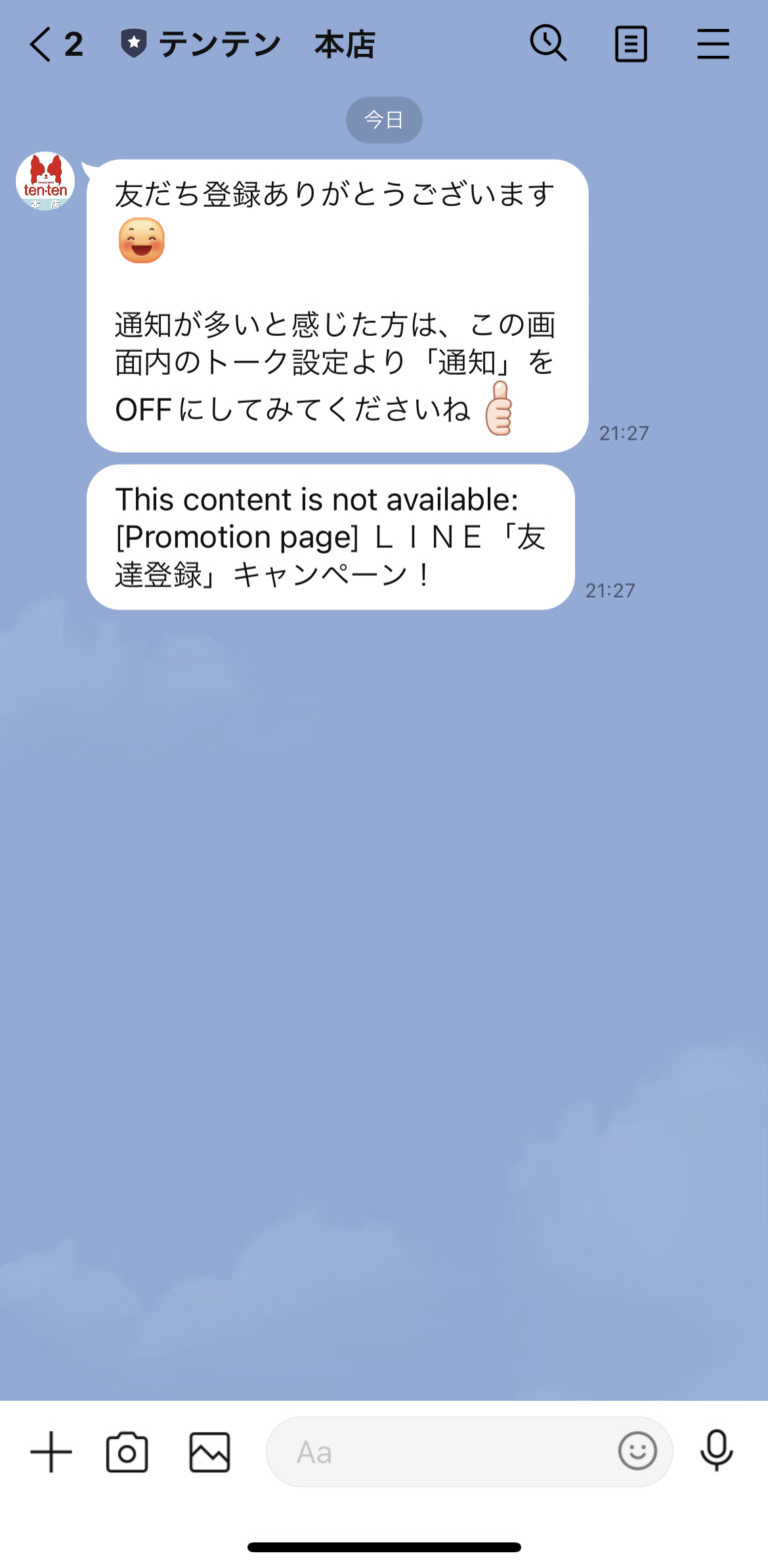Open the ten-ten shop profile picture
The width and height of the screenshot is (768, 1568).
point(44,181)
